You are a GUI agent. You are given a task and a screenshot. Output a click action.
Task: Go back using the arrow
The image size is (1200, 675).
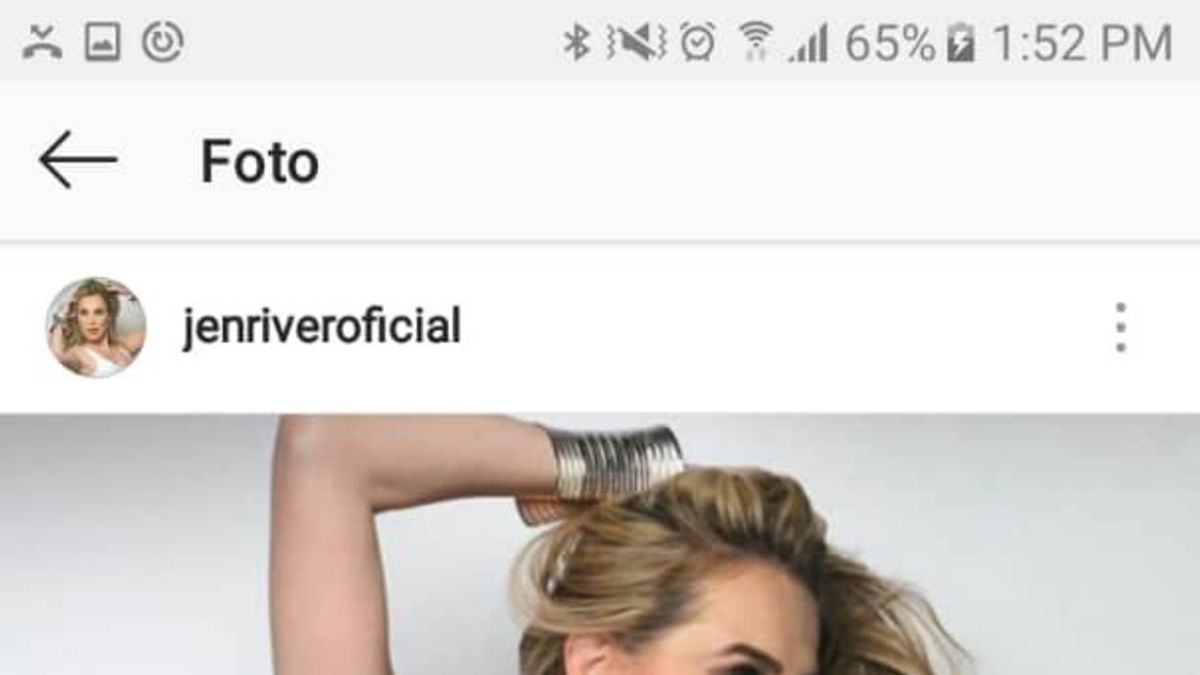[78, 160]
